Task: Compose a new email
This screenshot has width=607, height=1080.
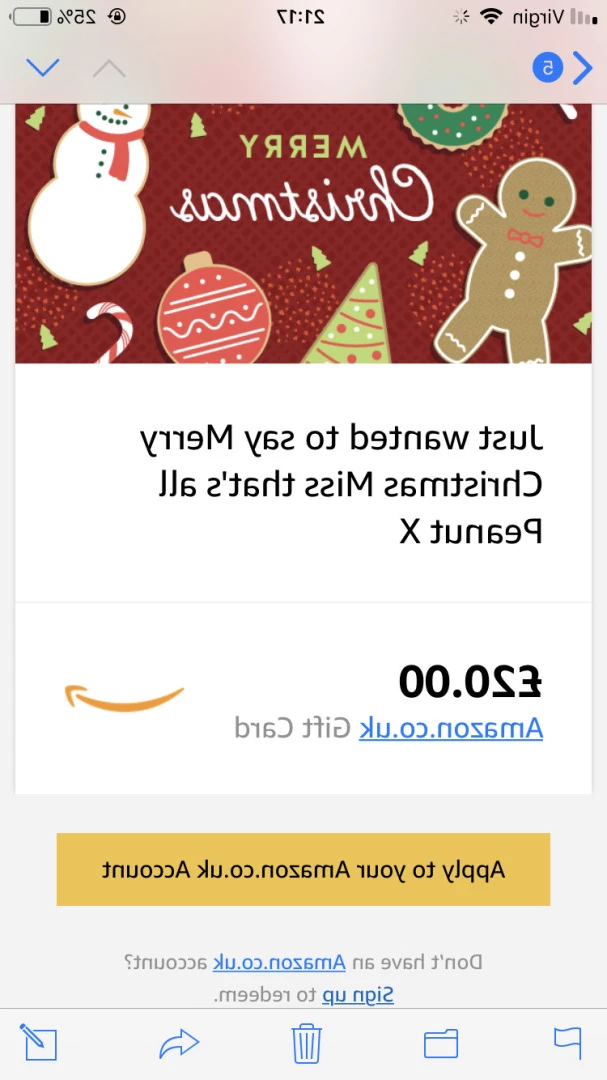Action: coord(39,1042)
